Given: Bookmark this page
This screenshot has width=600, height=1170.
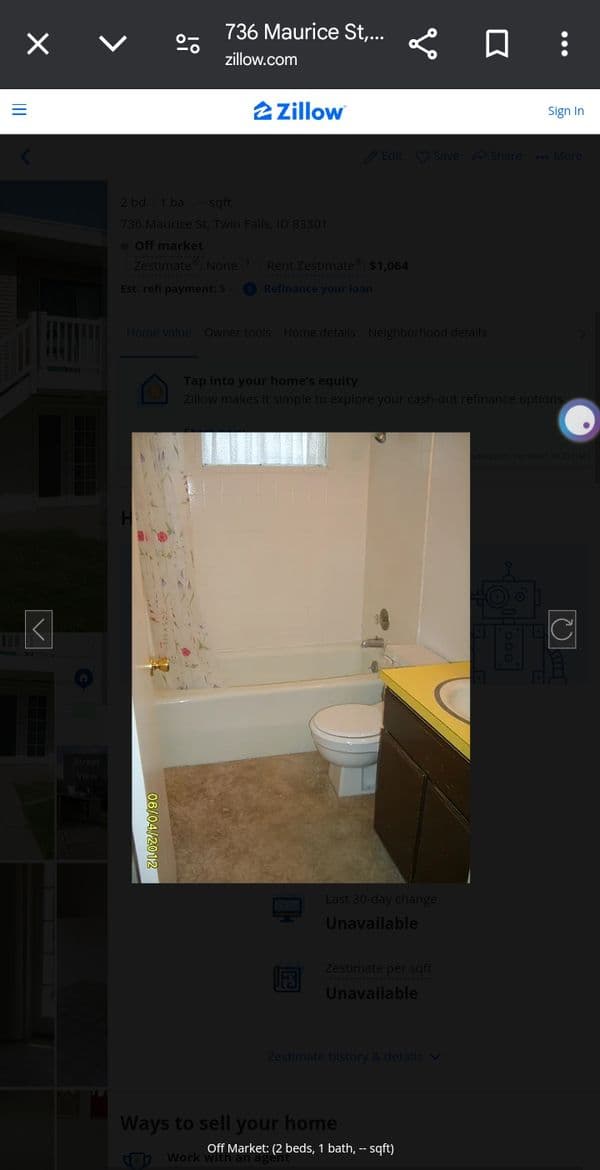Looking at the screenshot, I should (496, 44).
